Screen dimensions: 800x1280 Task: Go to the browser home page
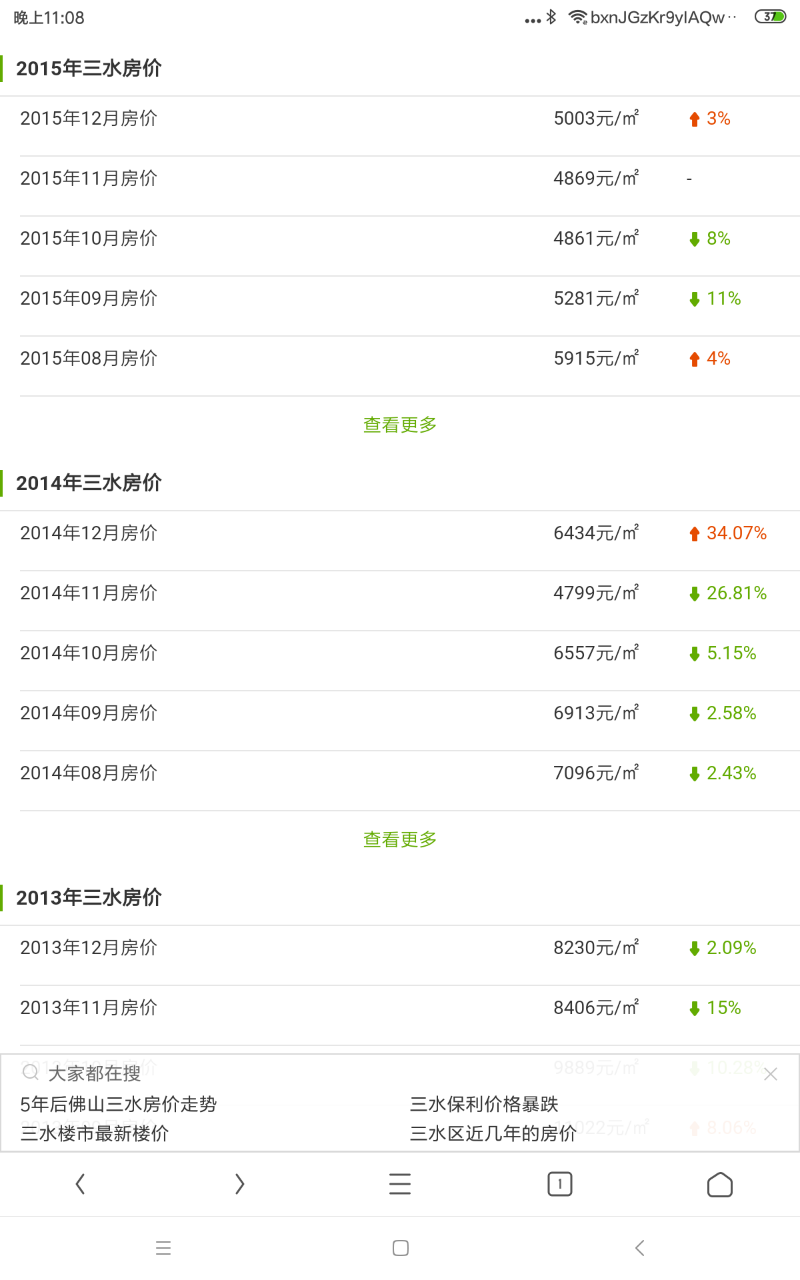[720, 1184]
